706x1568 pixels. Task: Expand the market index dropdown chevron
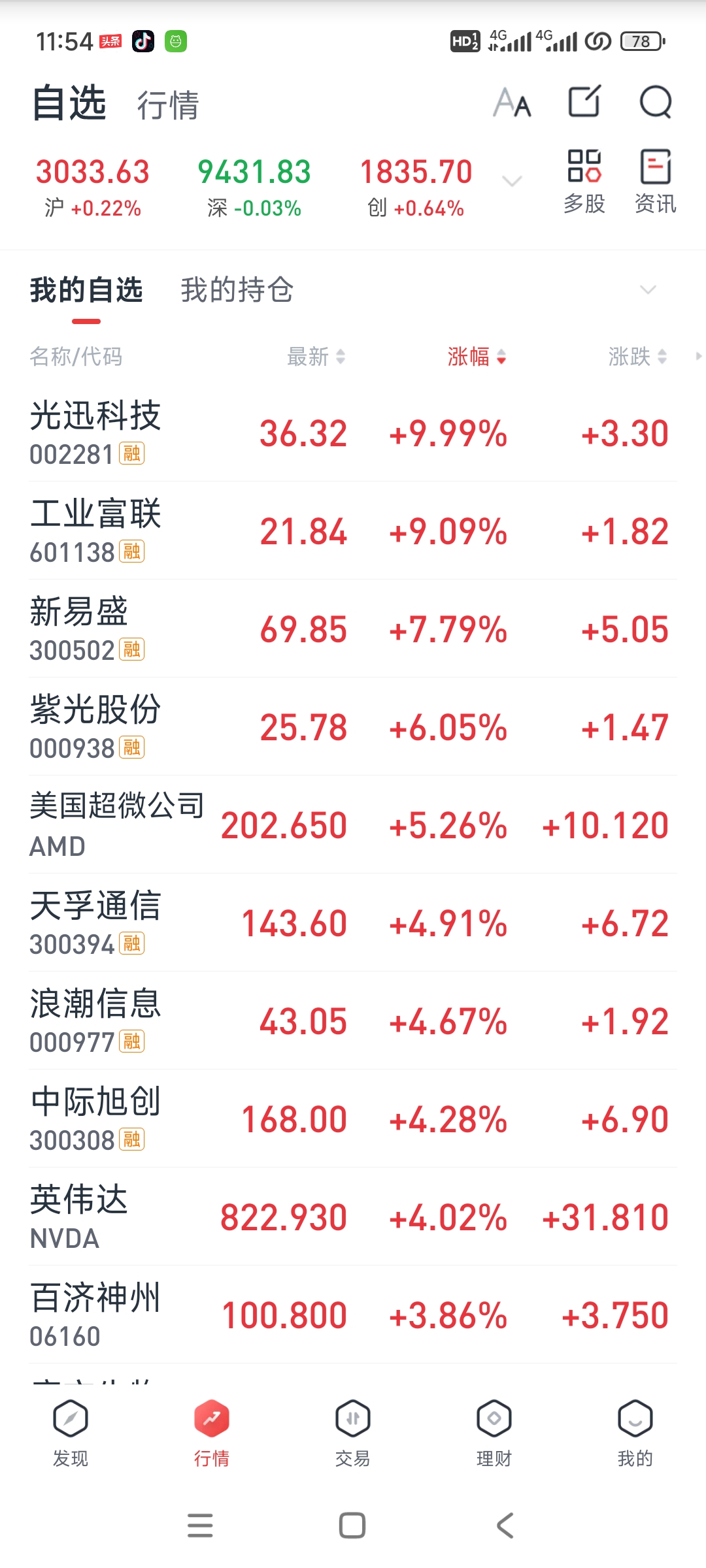click(512, 181)
